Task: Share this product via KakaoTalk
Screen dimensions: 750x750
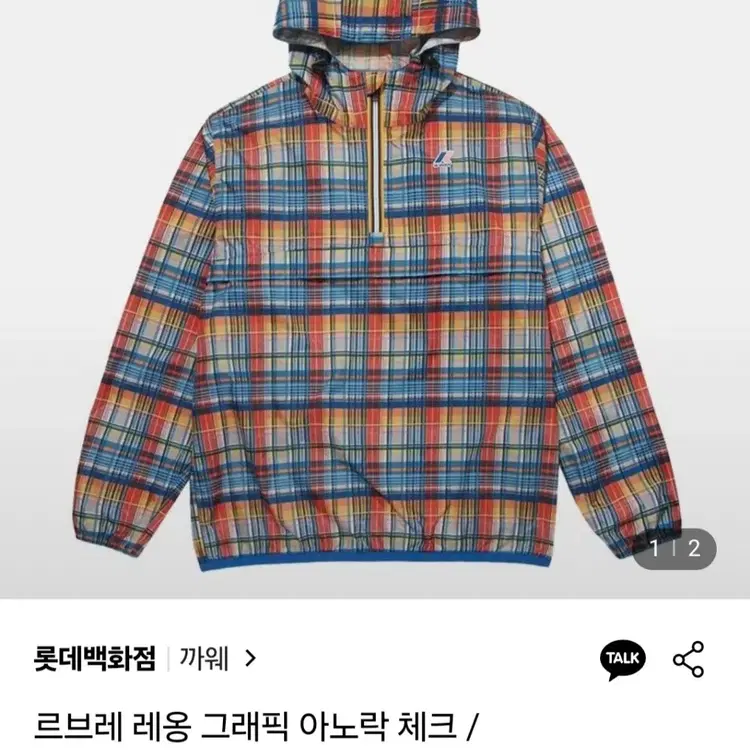Action: click(x=623, y=658)
